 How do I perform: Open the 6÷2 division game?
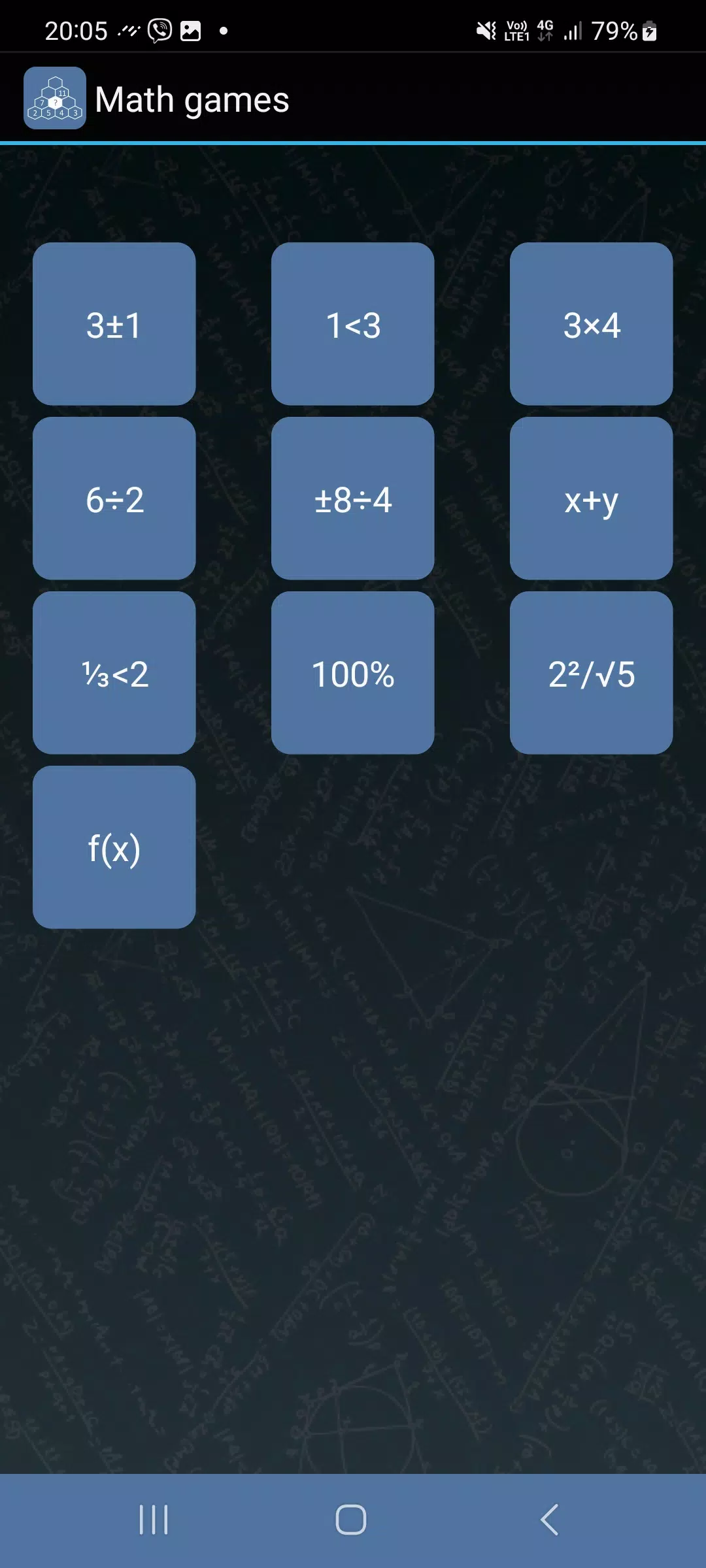114,498
